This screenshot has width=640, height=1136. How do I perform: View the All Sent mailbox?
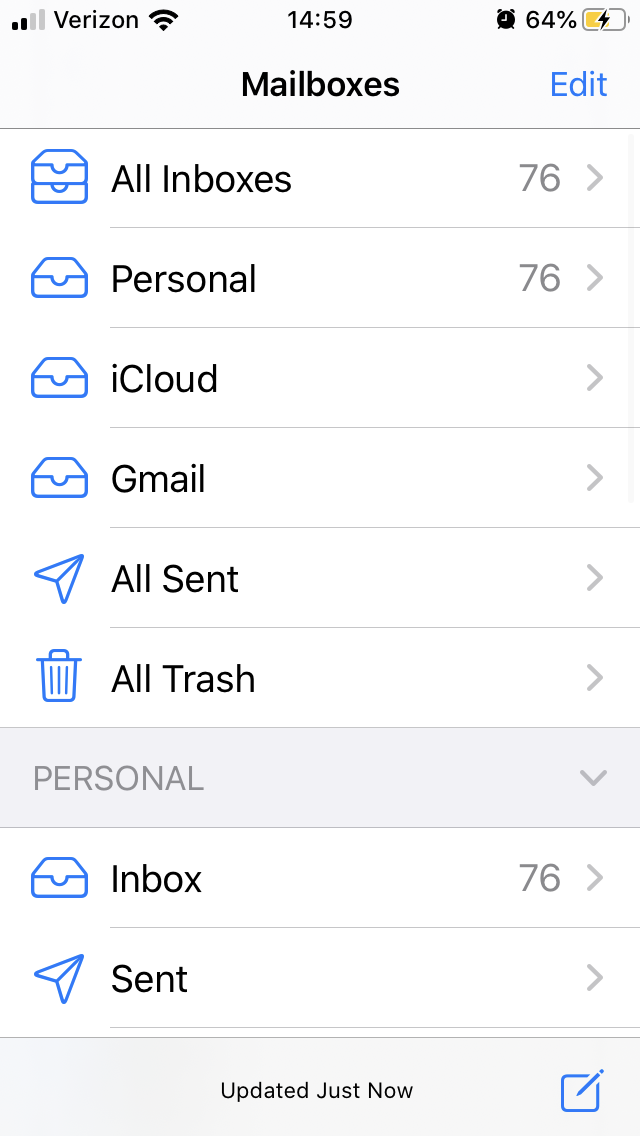(320, 579)
